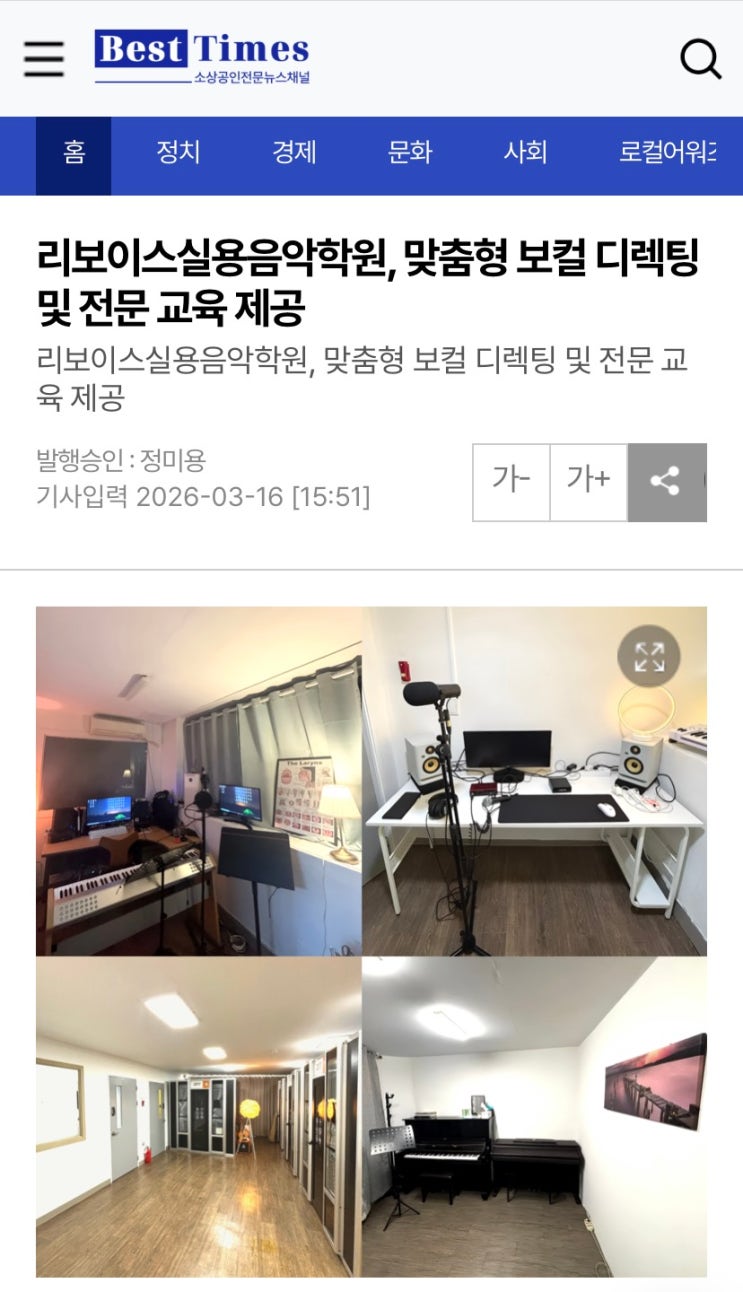This screenshot has height=1292, width=743.
Task: Increase font size with 가+
Action: point(589,481)
